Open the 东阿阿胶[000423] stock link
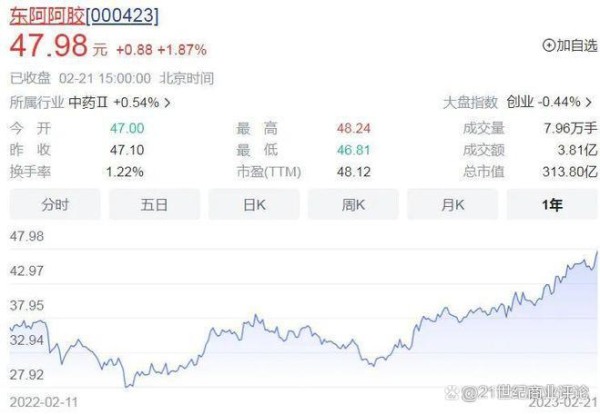Screen dimensions: 600x414 pos(84,14)
